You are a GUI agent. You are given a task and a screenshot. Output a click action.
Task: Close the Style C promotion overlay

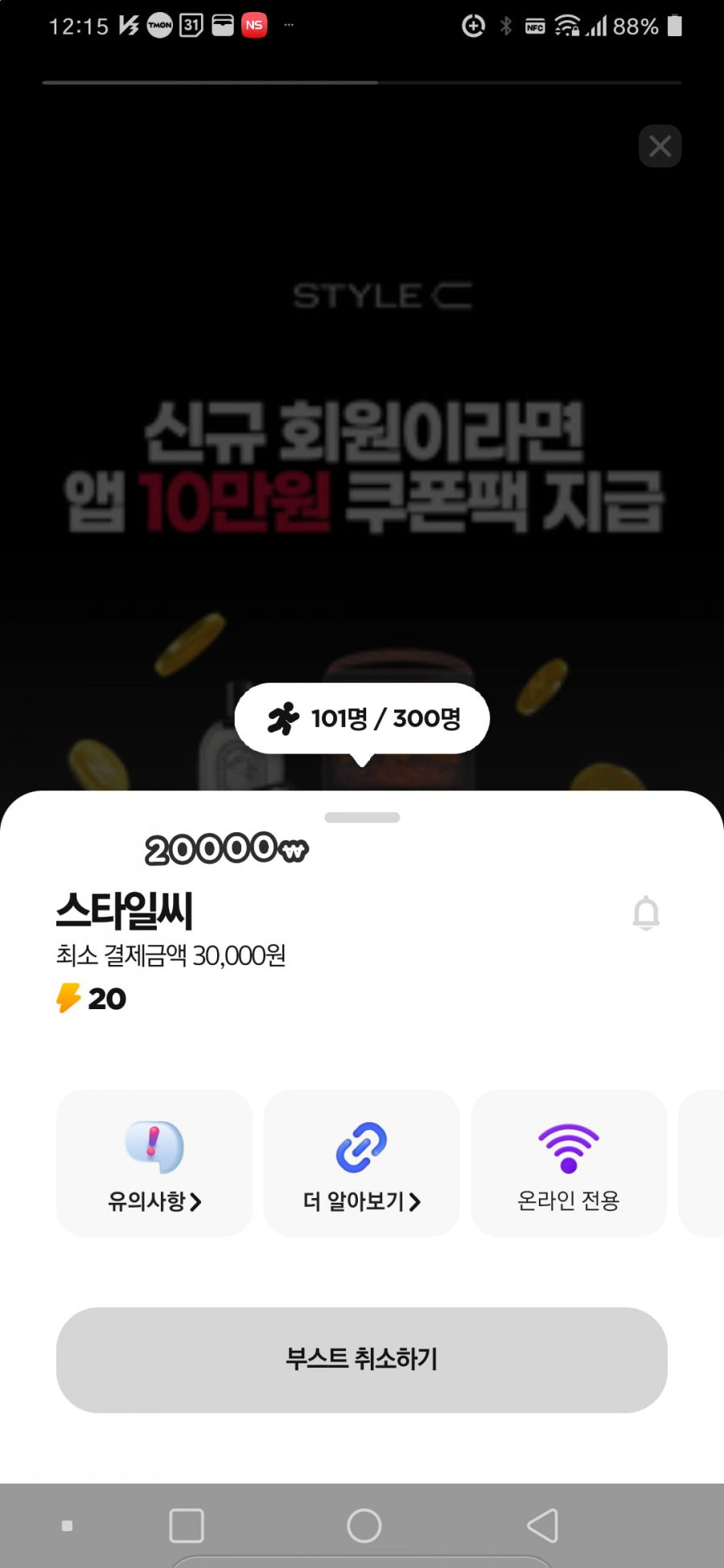tap(660, 146)
